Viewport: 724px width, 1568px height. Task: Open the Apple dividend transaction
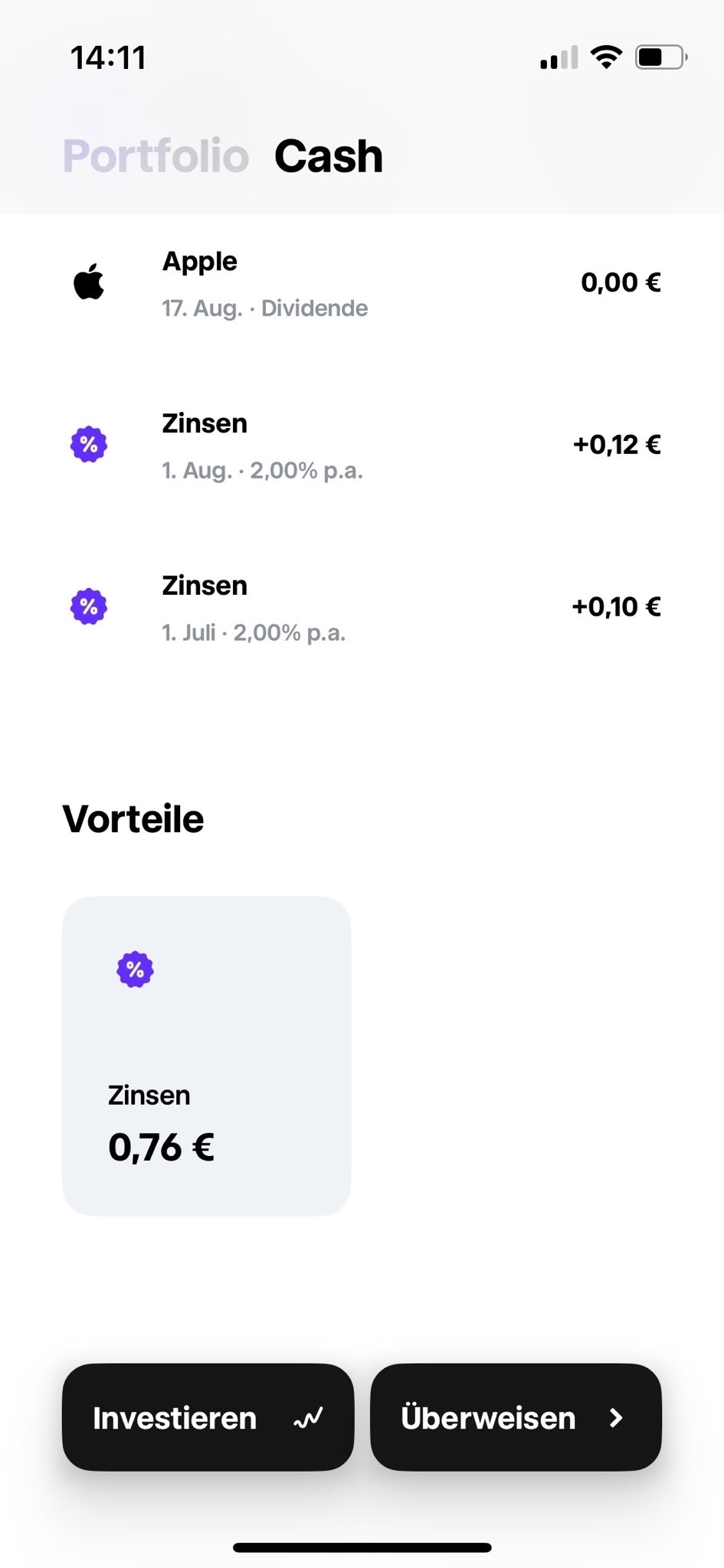362,284
